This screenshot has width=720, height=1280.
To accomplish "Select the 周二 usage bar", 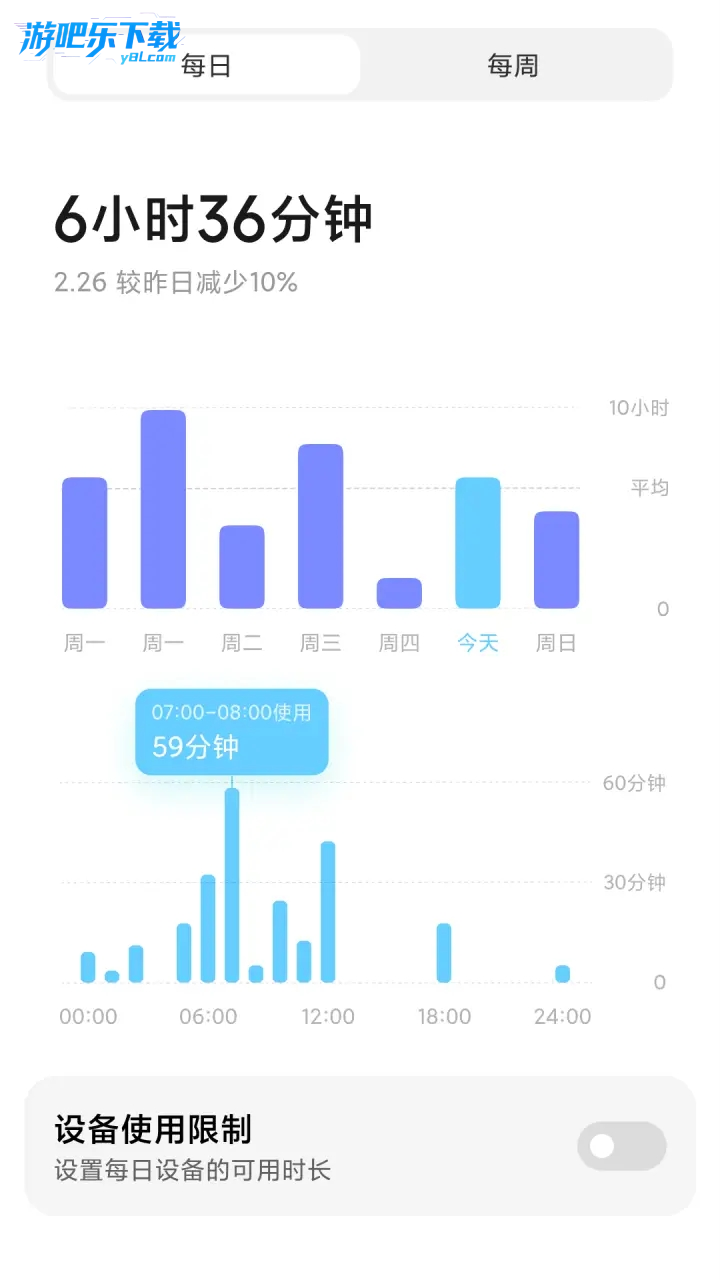I will click(x=242, y=567).
